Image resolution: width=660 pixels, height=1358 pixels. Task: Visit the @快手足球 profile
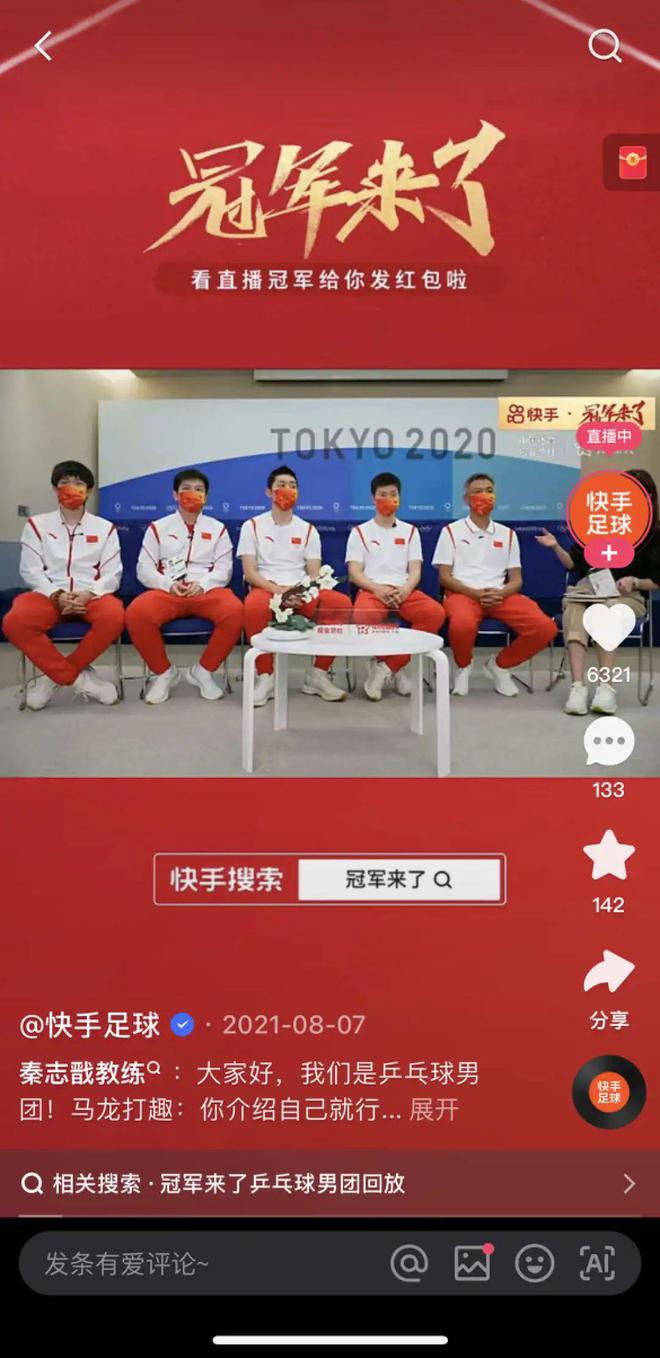pyautogui.click(x=90, y=1025)
